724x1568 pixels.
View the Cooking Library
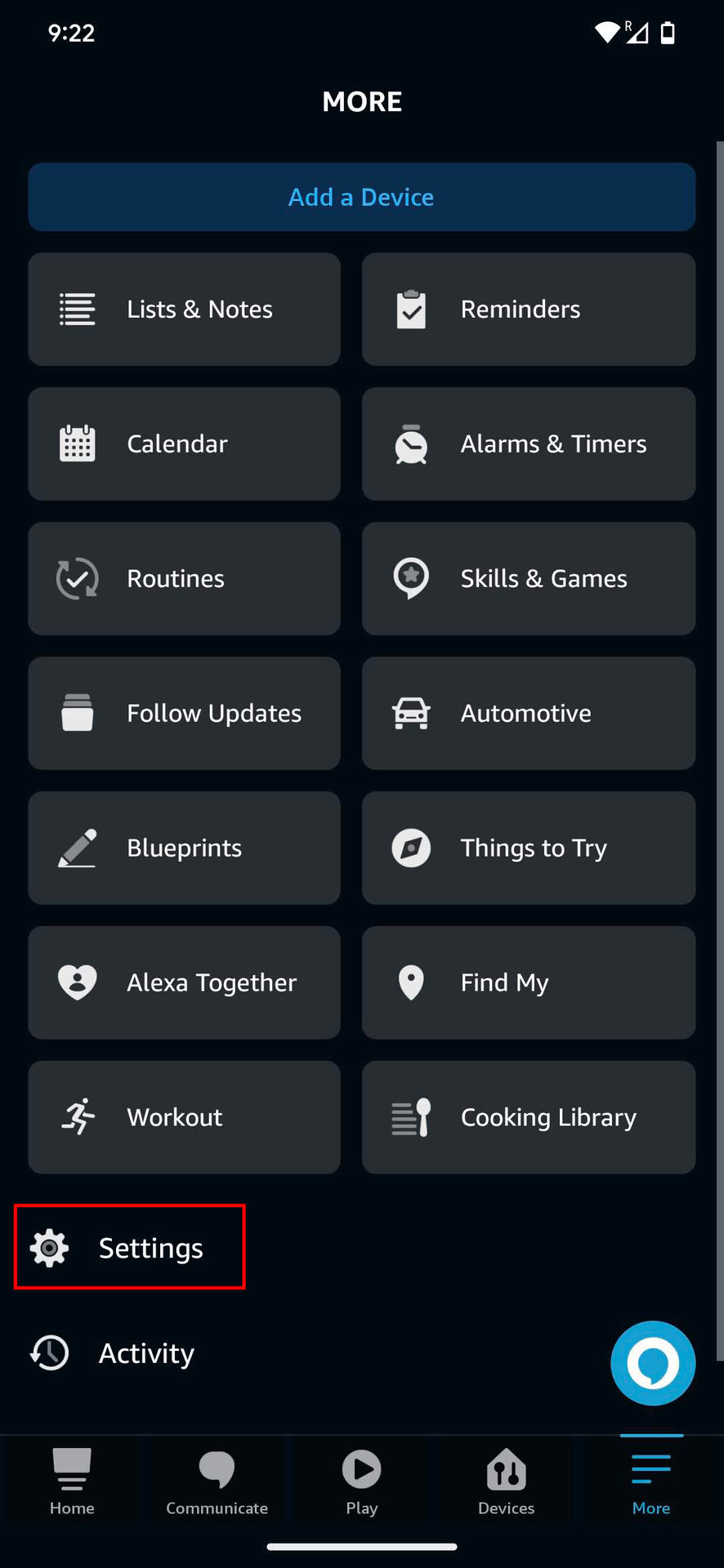[x=528, y=1118]
